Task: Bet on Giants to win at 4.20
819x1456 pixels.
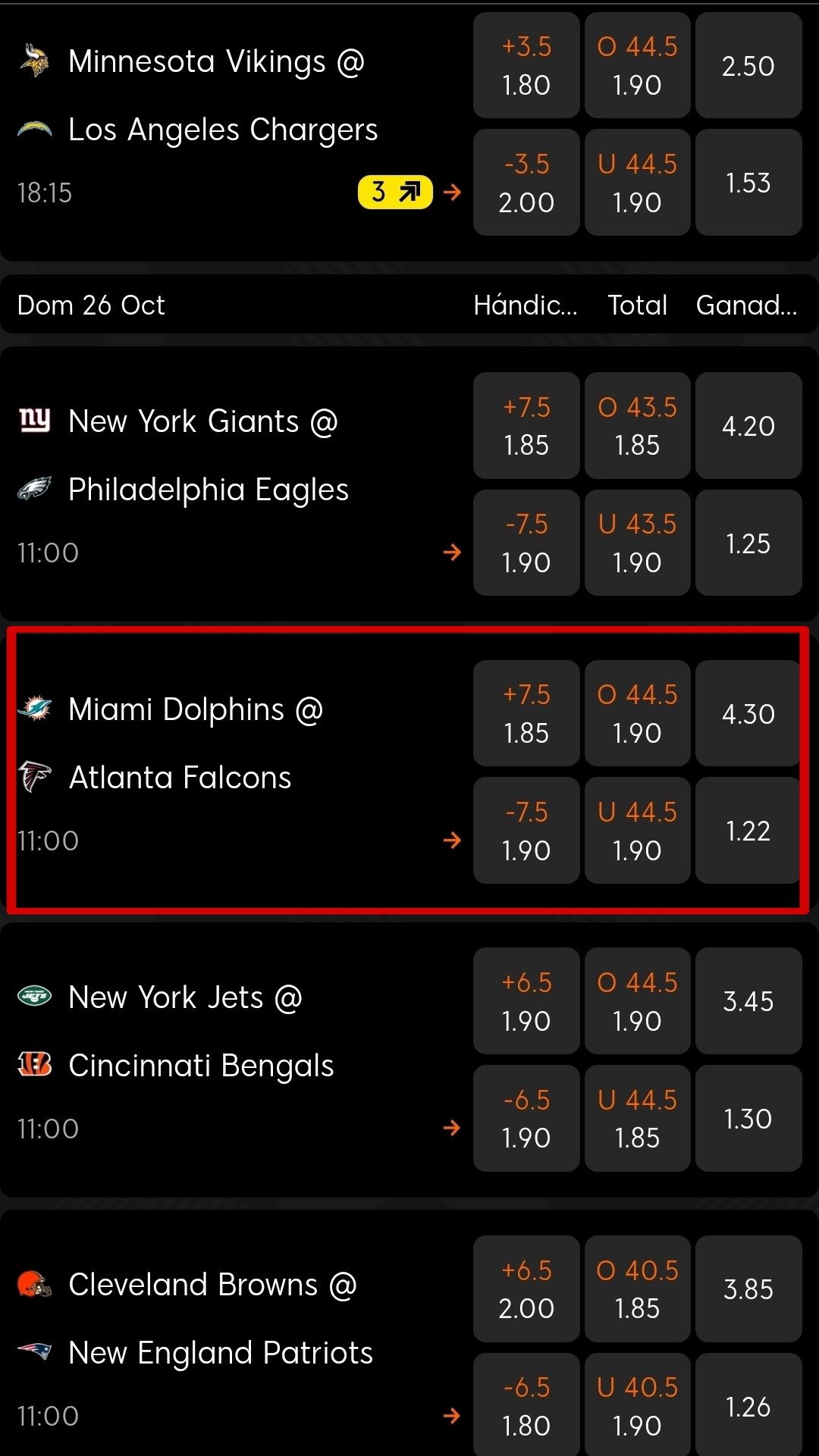Action: coord(748,426)
